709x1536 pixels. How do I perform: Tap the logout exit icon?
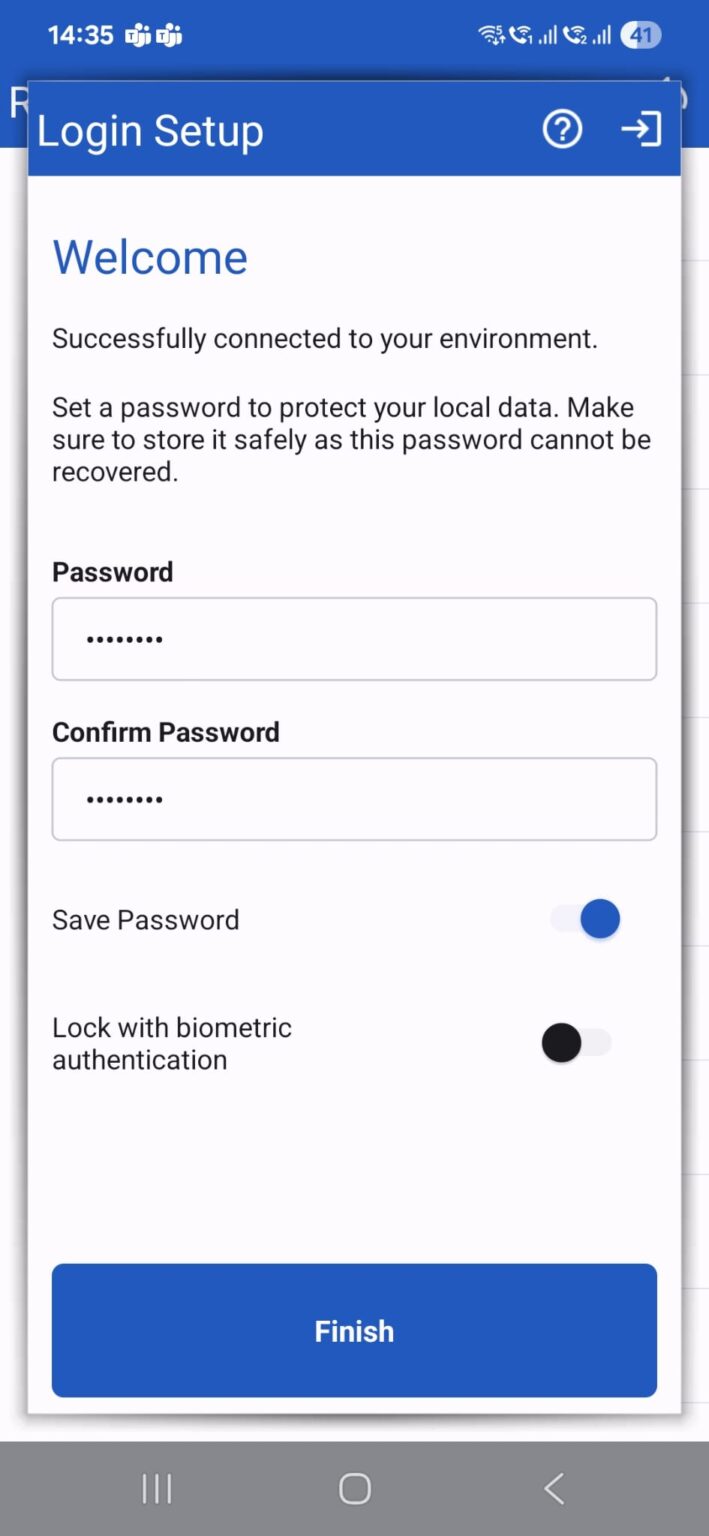641,129
